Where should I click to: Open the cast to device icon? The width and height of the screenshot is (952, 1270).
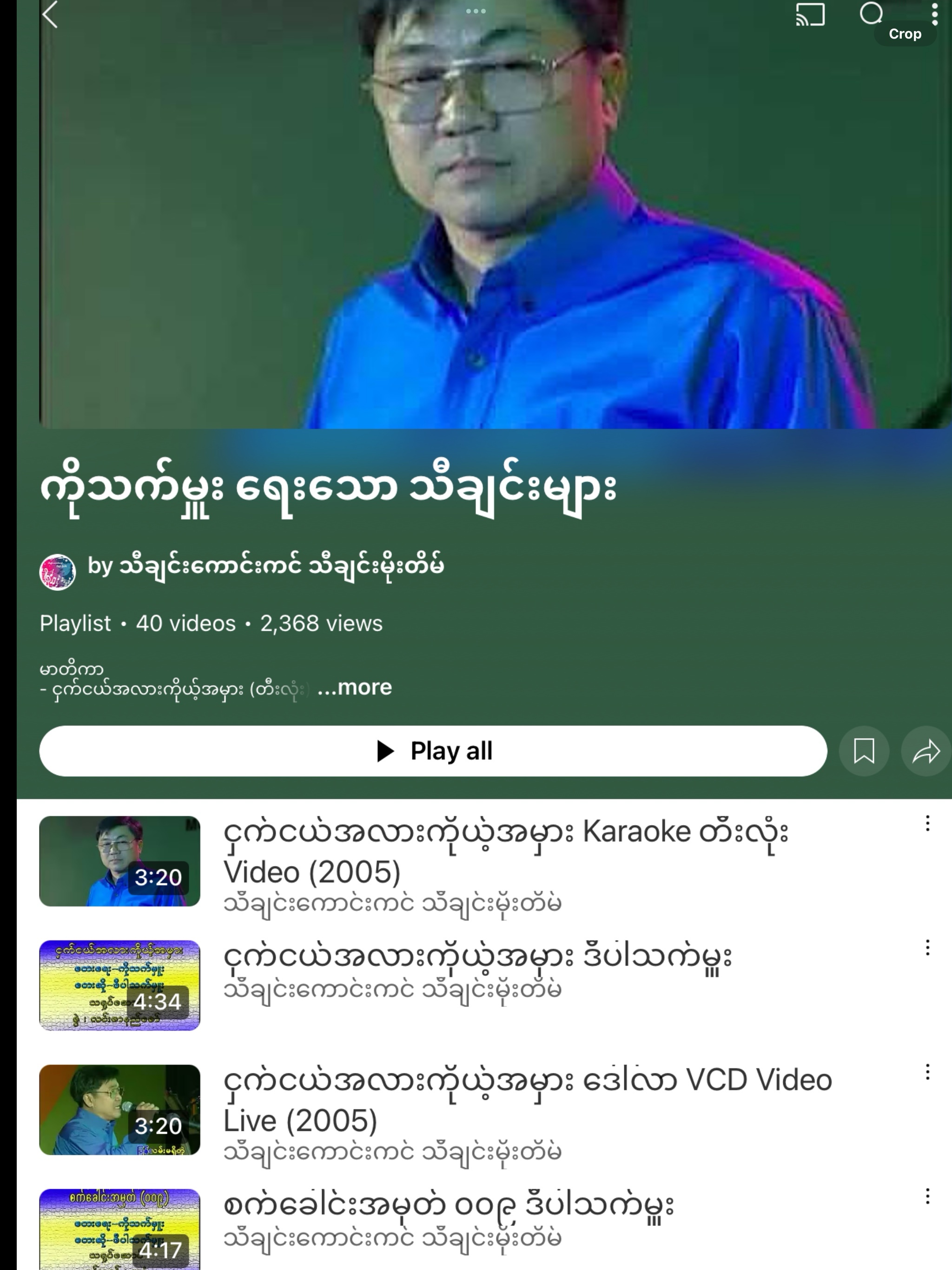pos(810,15)
